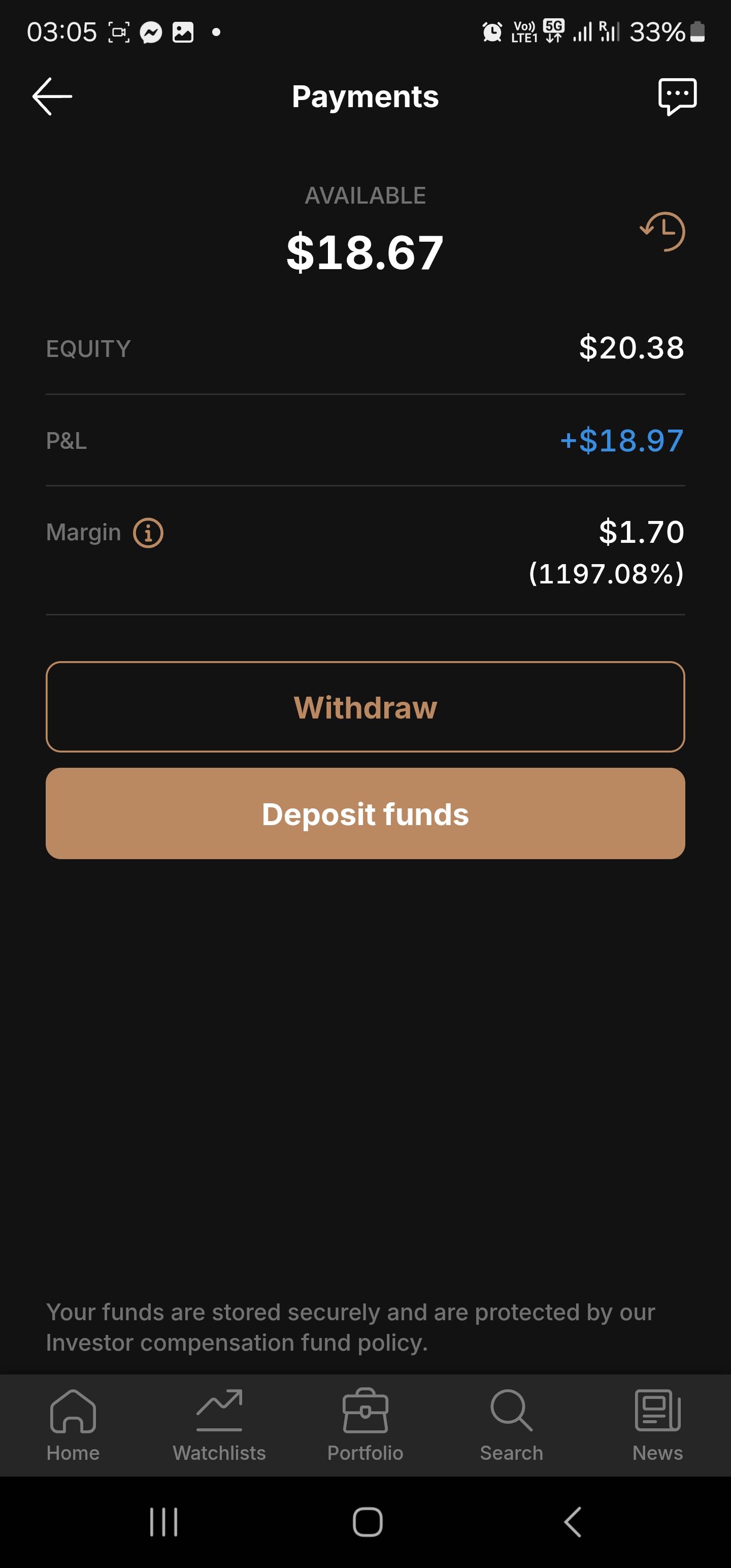The height and width of the screenshot is (1568, 731).
Task: Tap the Withdraw button
Action: (x=365, y=707)
